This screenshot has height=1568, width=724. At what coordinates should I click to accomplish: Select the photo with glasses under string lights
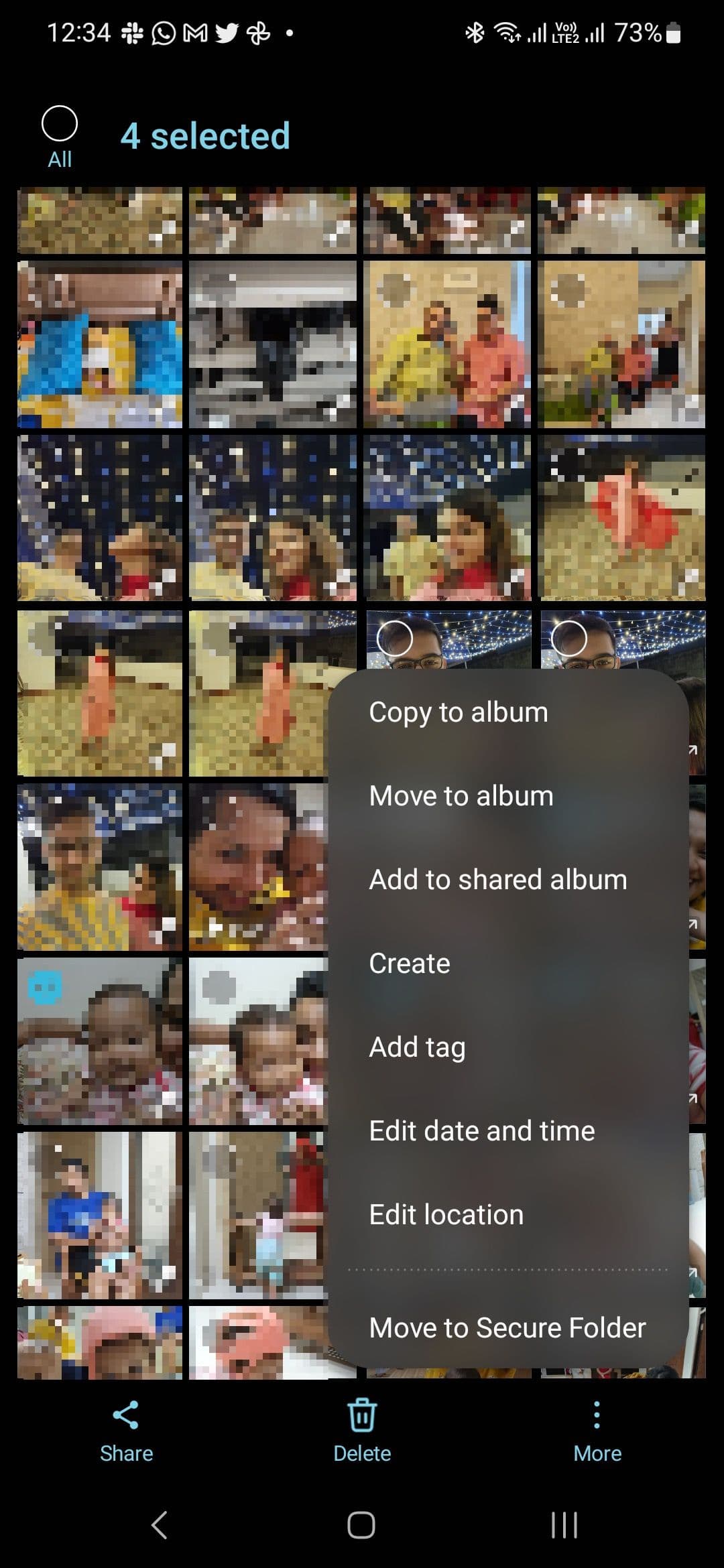396,639
